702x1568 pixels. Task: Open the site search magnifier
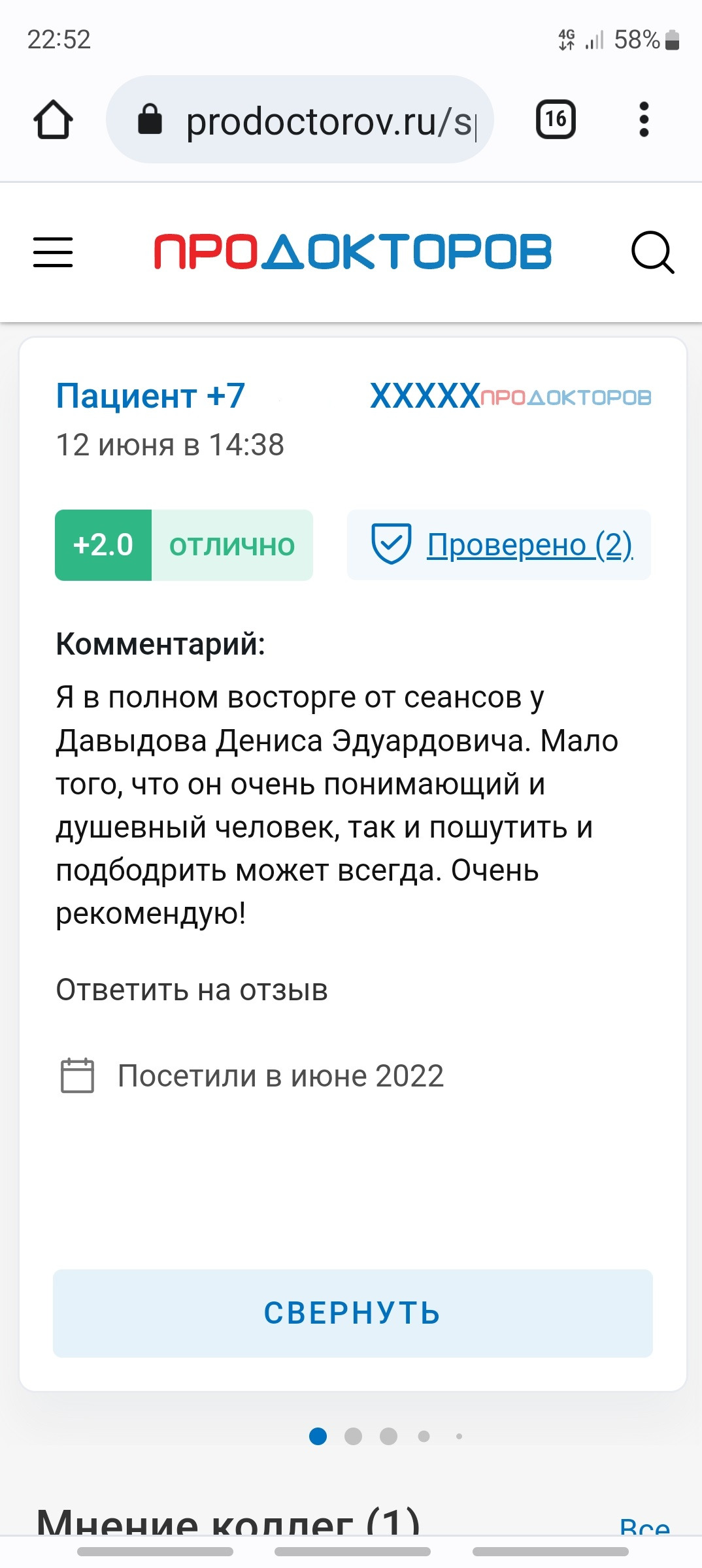pyautogui.click(x=652, y=252)
